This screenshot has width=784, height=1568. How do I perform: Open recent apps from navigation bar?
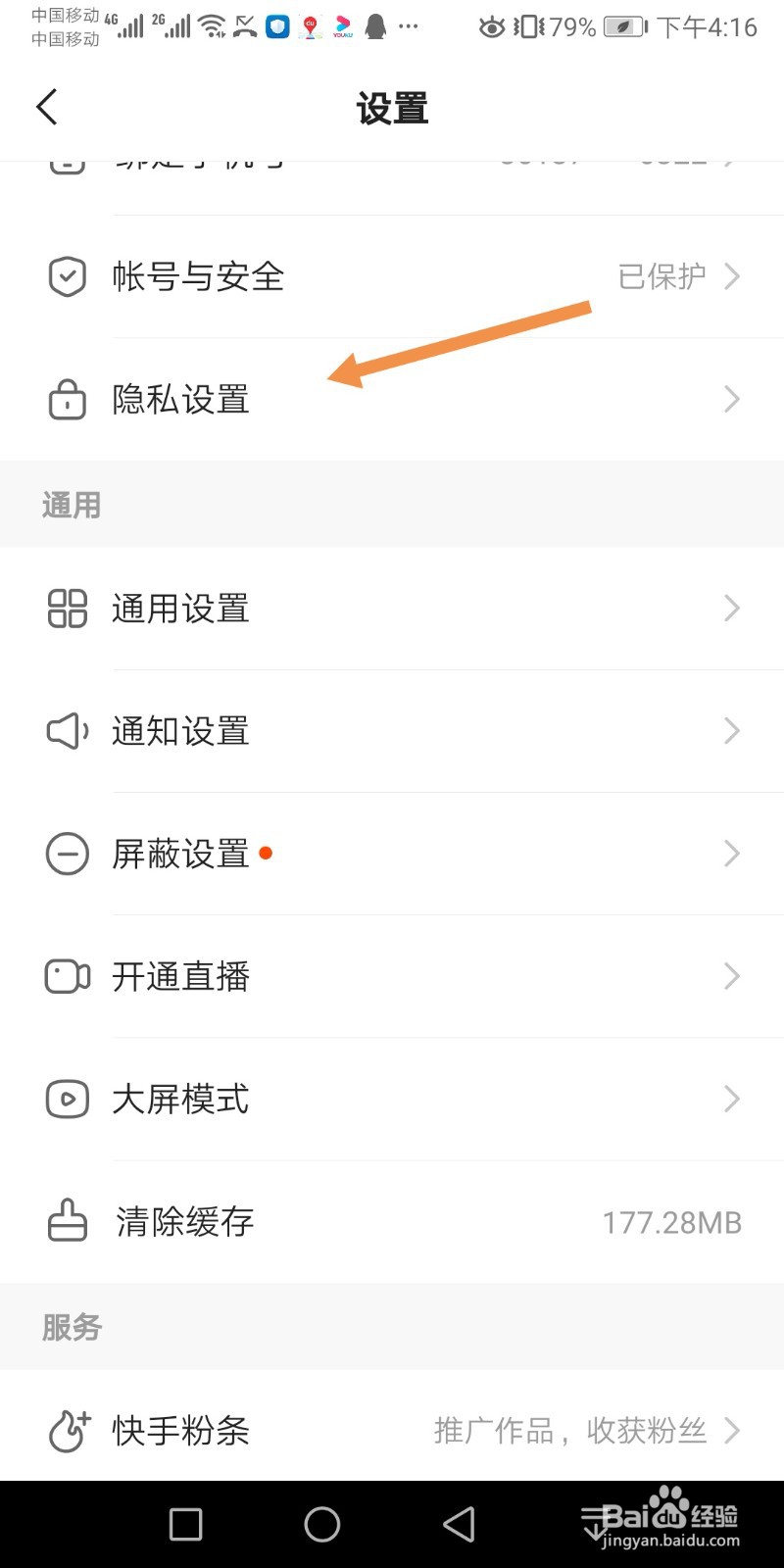point(186,1524)
